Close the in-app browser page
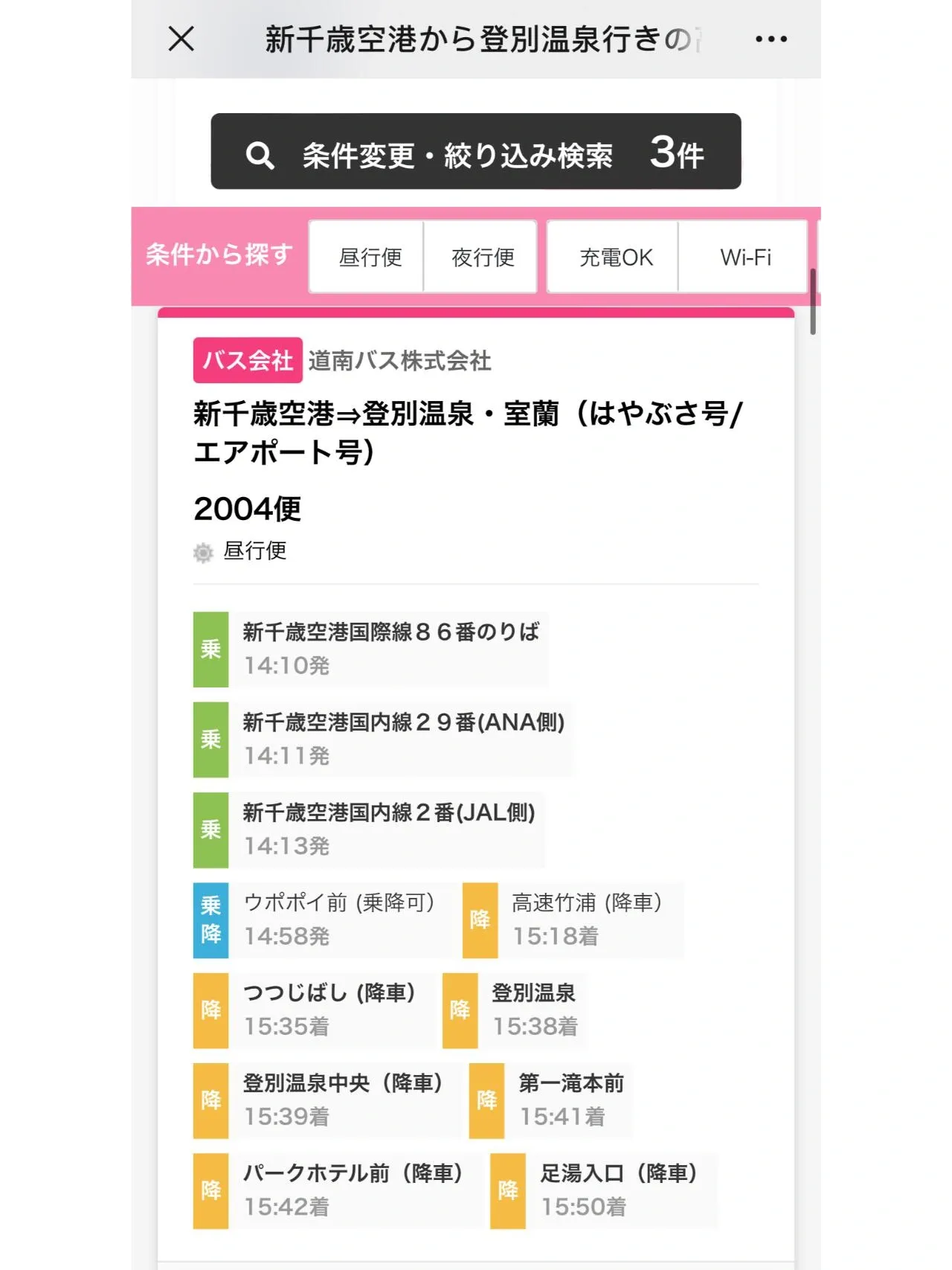The width and height of the screenshot is (952, 1270). click(x=181, y=39)
